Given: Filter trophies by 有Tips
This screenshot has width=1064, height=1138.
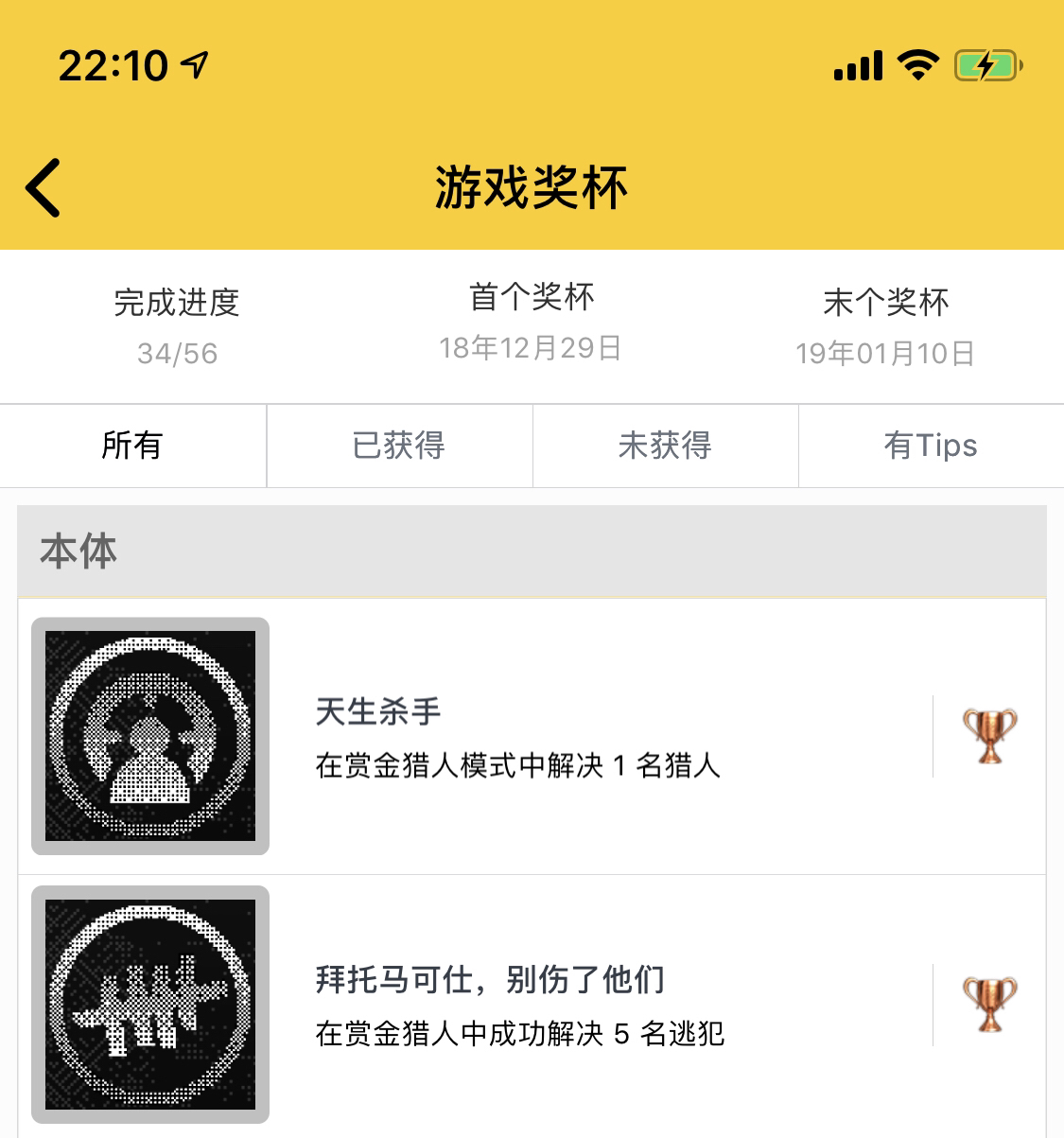Looking at the screenshot, I should pyautogui.click(x=931, y=446).
